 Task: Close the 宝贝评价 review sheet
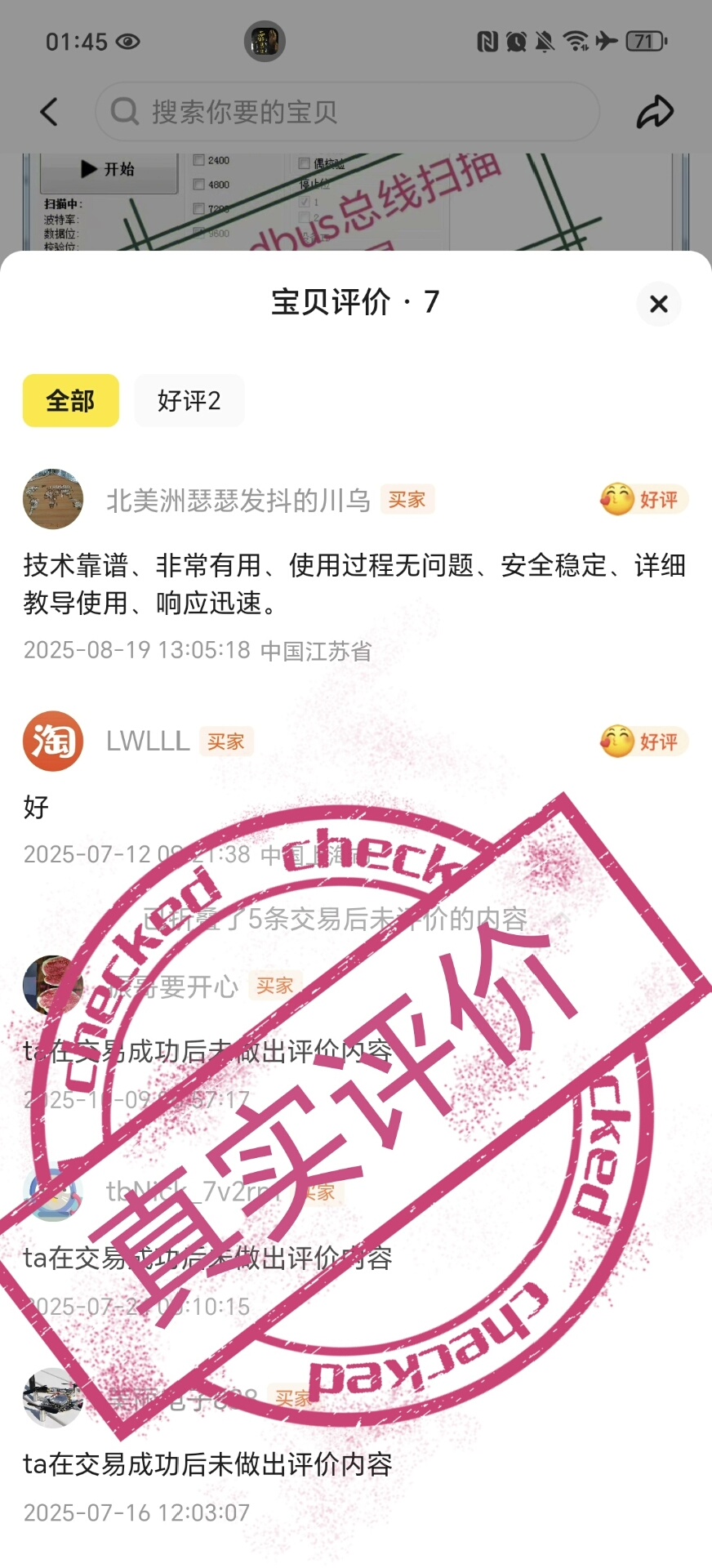[658, 304]
